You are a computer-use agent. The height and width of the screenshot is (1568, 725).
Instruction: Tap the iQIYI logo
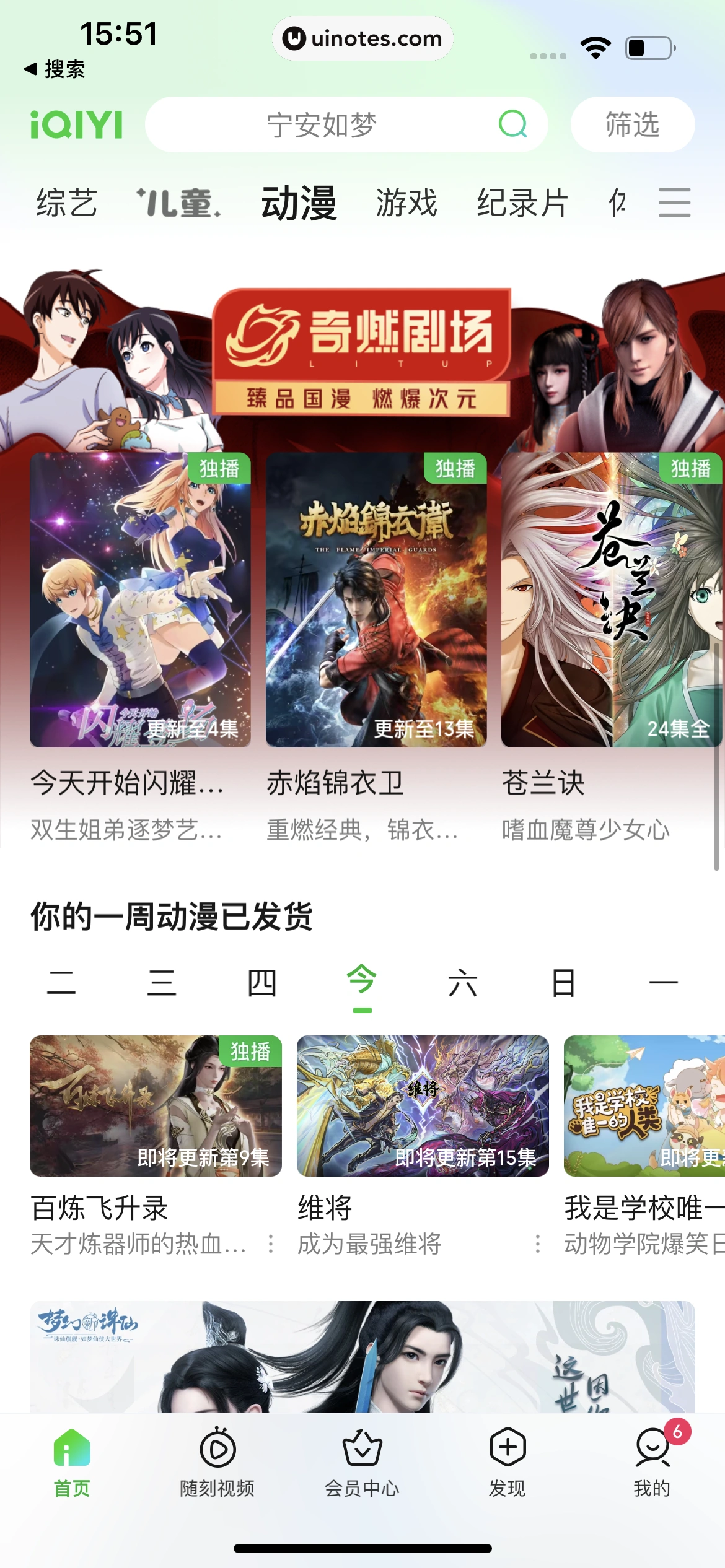point(76,124)
